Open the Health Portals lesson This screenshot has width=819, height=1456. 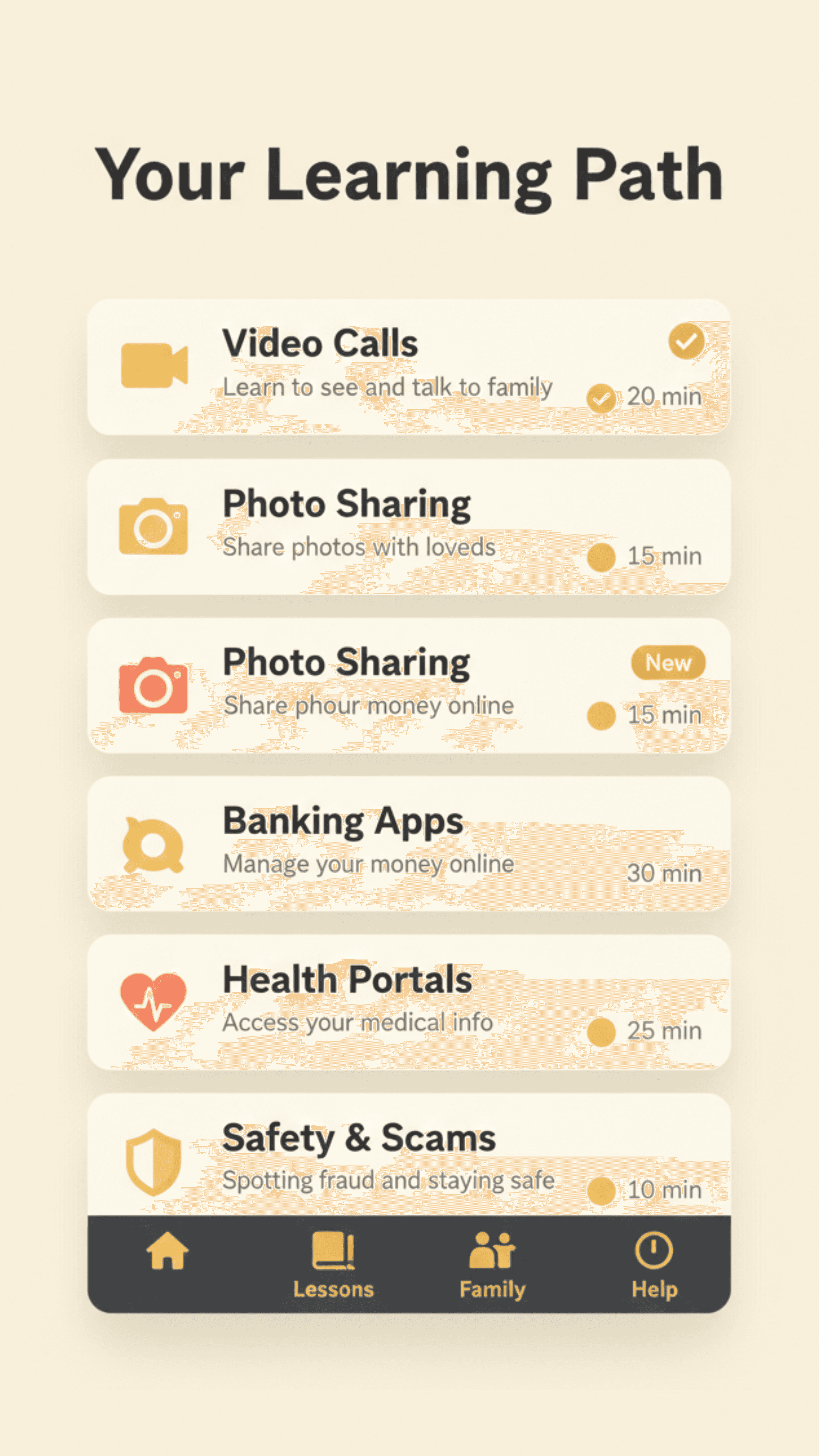(x=408, y=1002)
